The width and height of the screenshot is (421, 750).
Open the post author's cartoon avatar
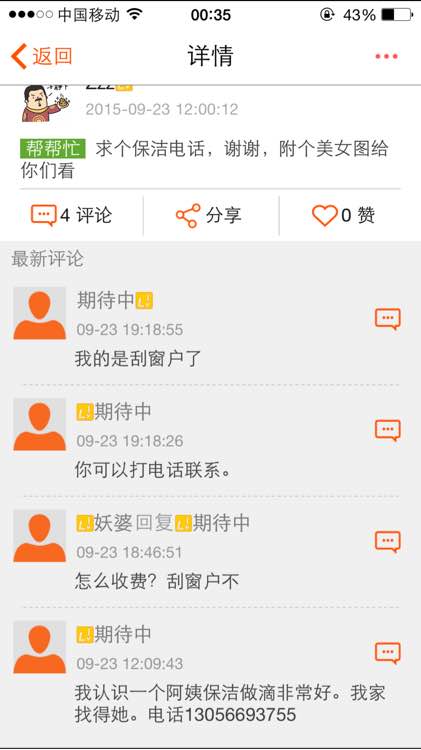(x=45, y=103)
